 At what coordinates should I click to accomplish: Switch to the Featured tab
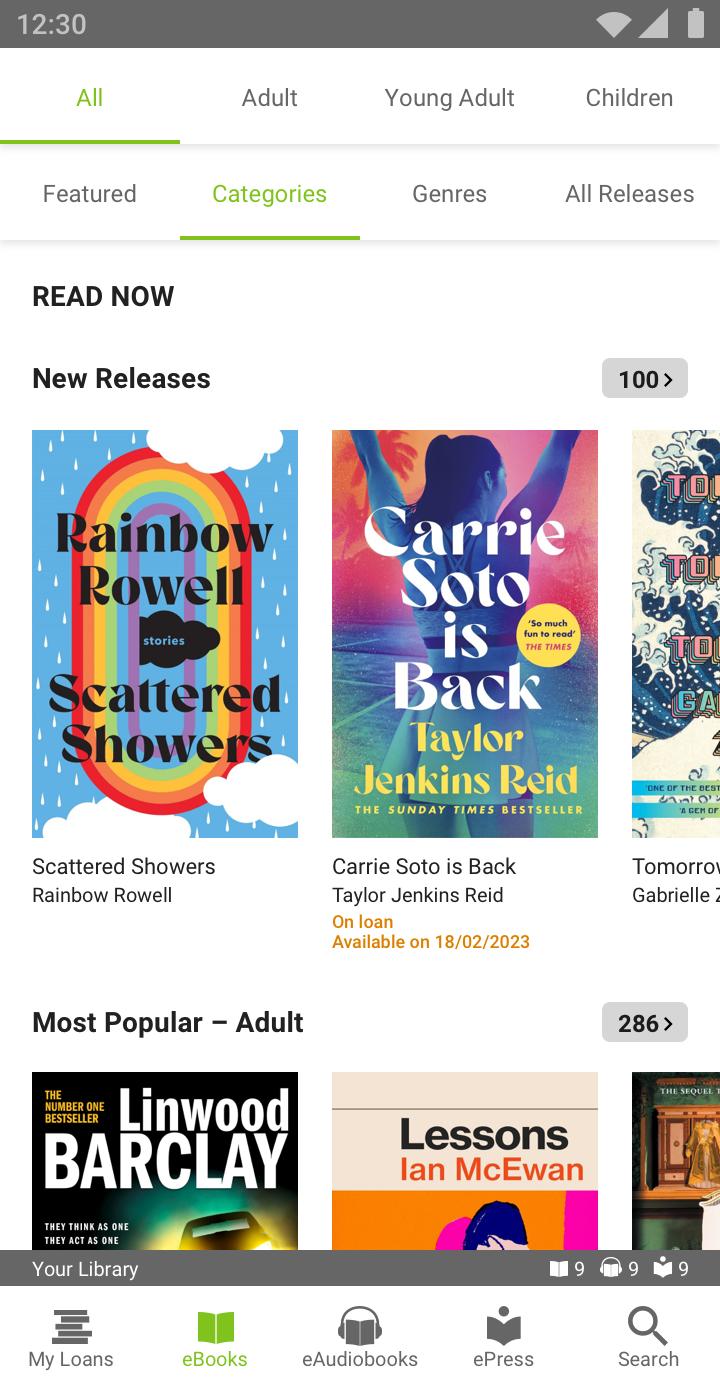[90, 194]
